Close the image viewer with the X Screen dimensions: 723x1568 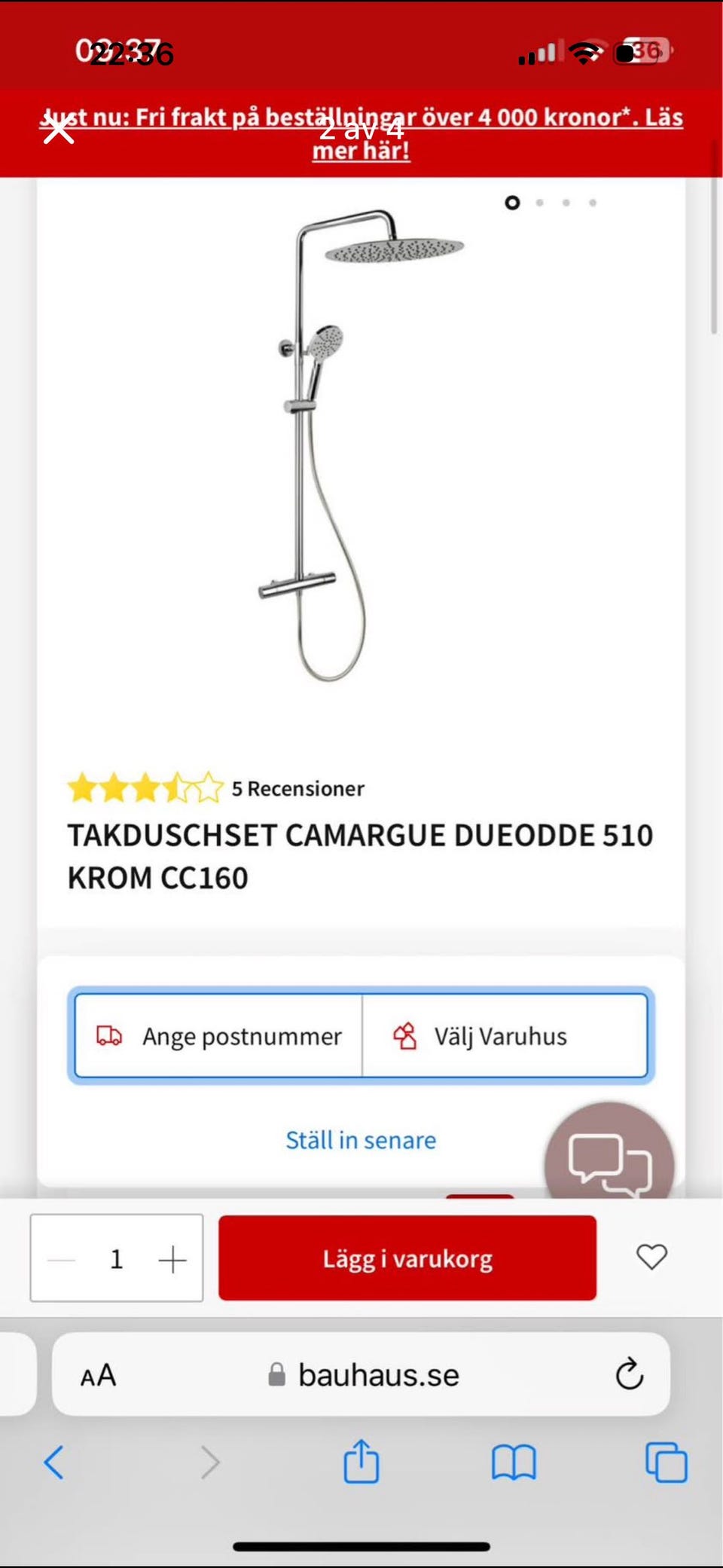59,130
